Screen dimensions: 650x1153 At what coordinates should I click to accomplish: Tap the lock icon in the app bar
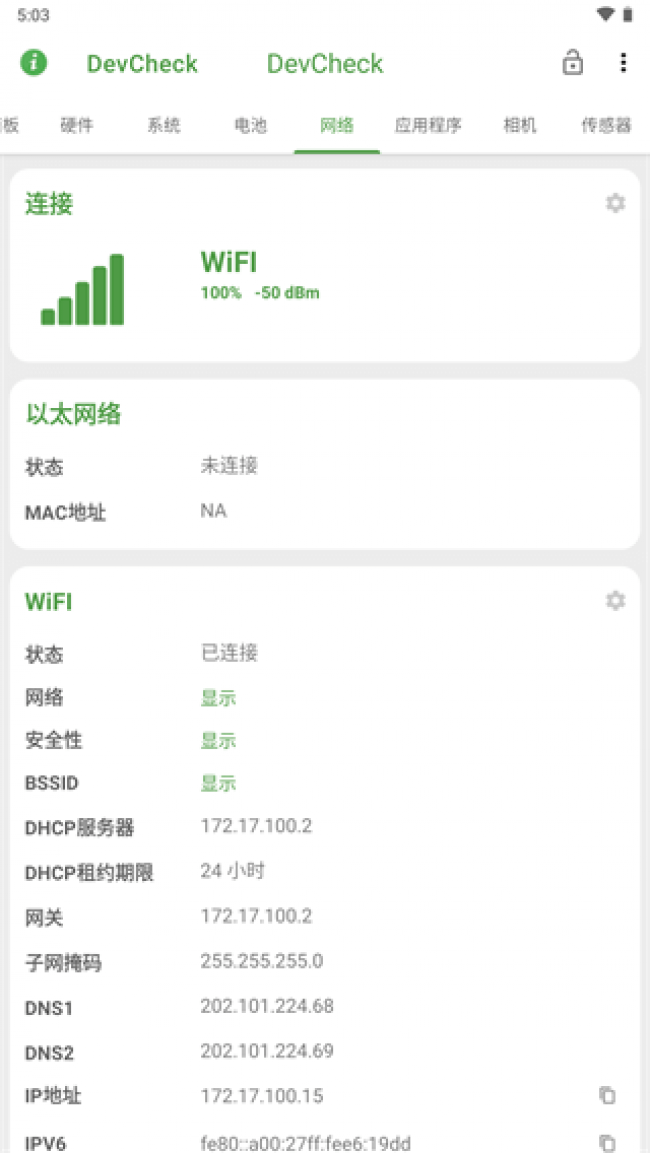[x=572, y=63]
